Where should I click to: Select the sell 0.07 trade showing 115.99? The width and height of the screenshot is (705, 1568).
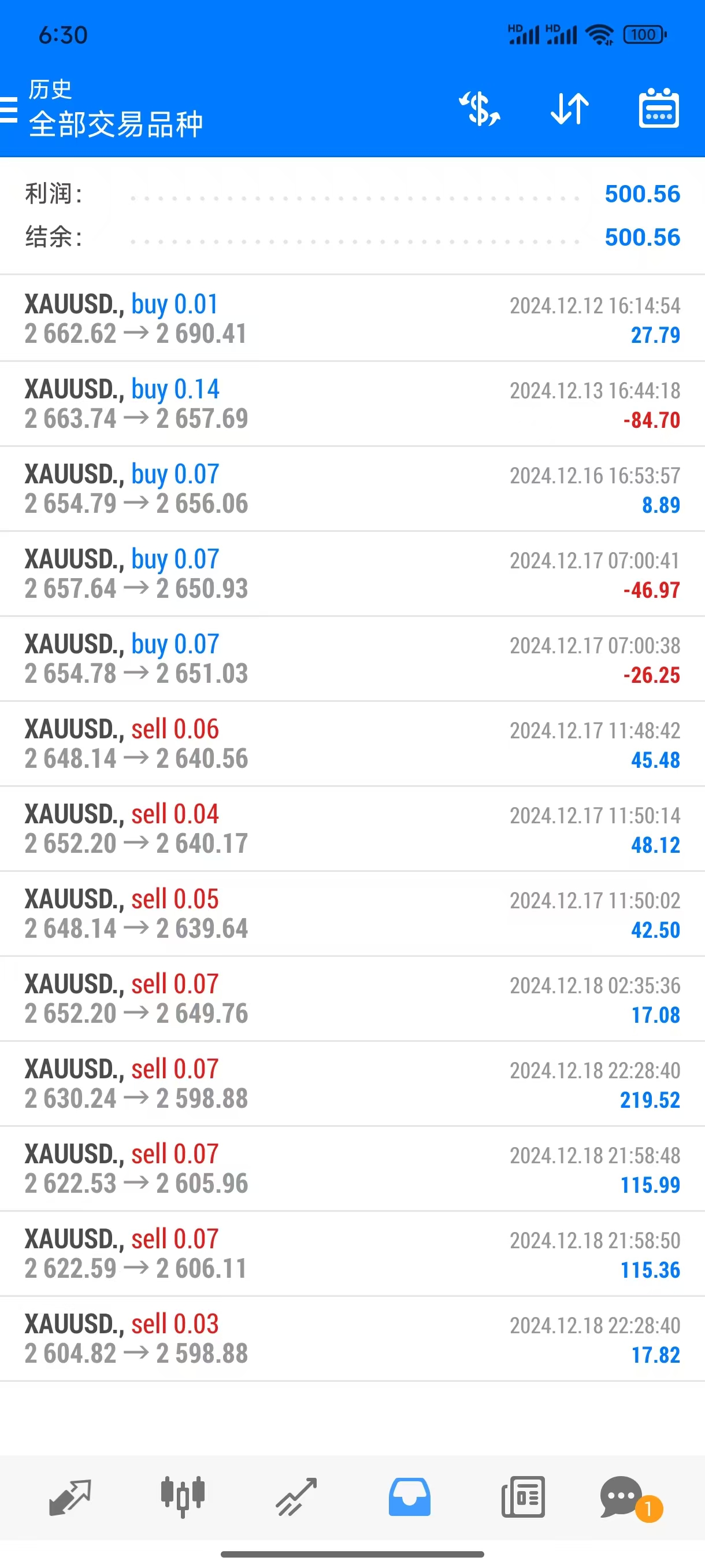(352, 1168)
